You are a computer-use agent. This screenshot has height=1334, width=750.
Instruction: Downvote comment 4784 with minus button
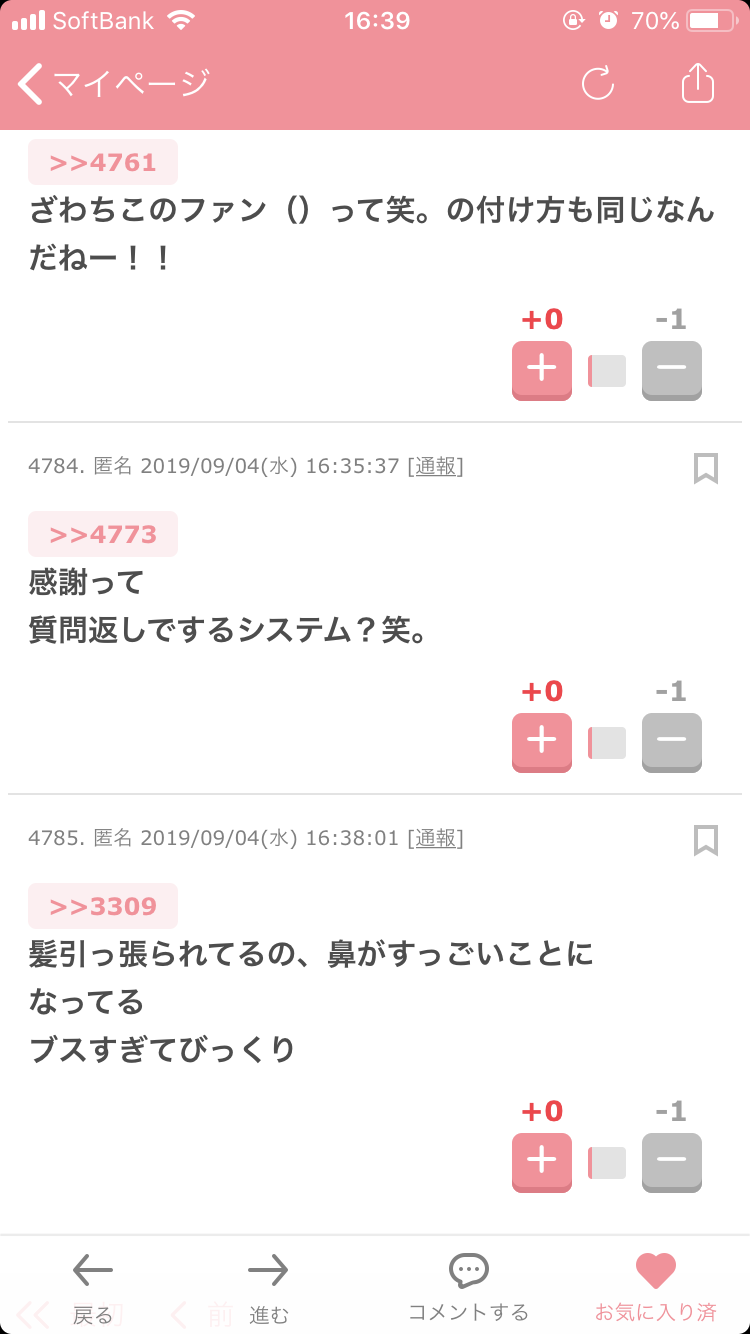(x=672, y=743)
